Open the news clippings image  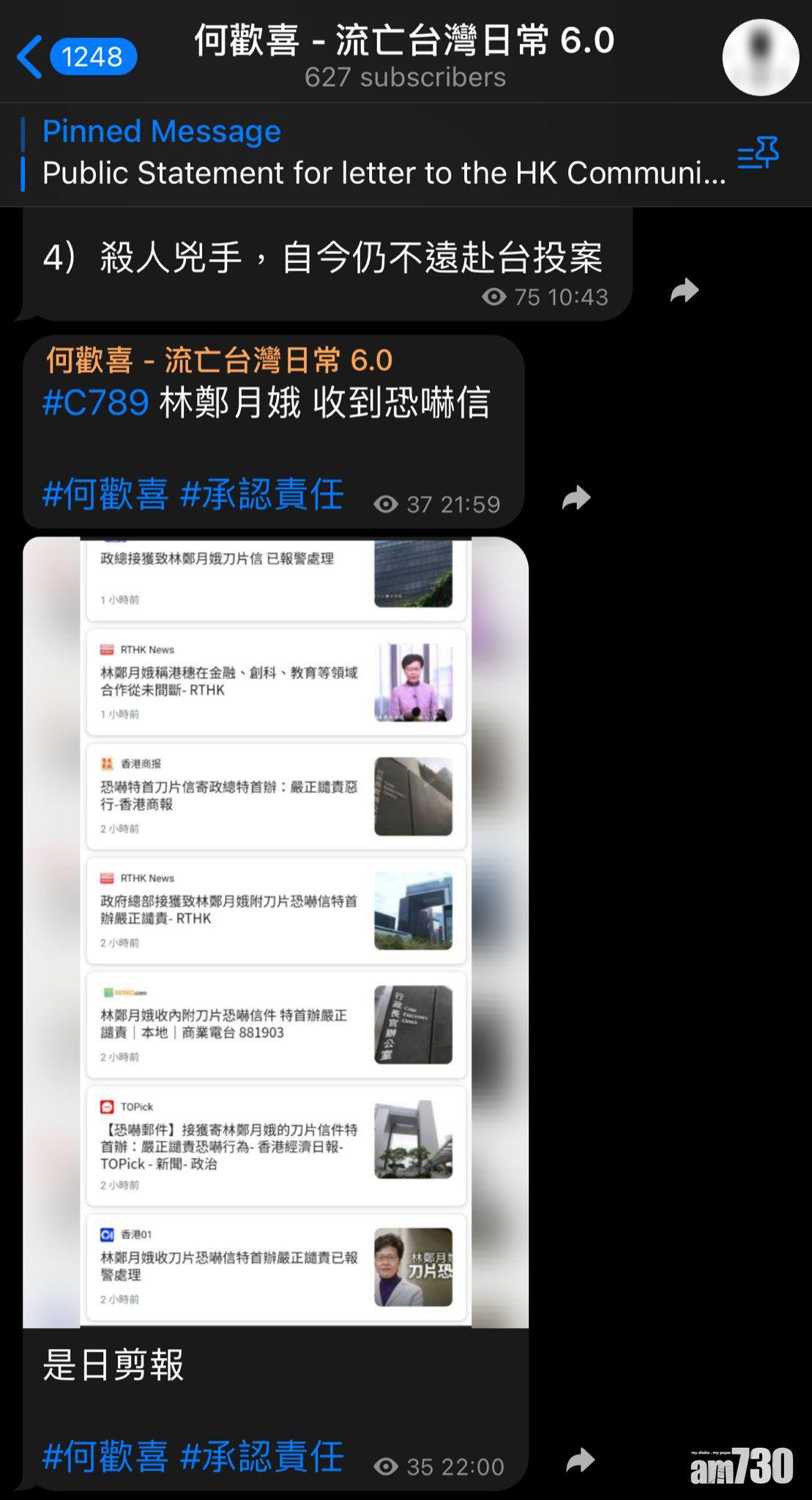[275, 930]
